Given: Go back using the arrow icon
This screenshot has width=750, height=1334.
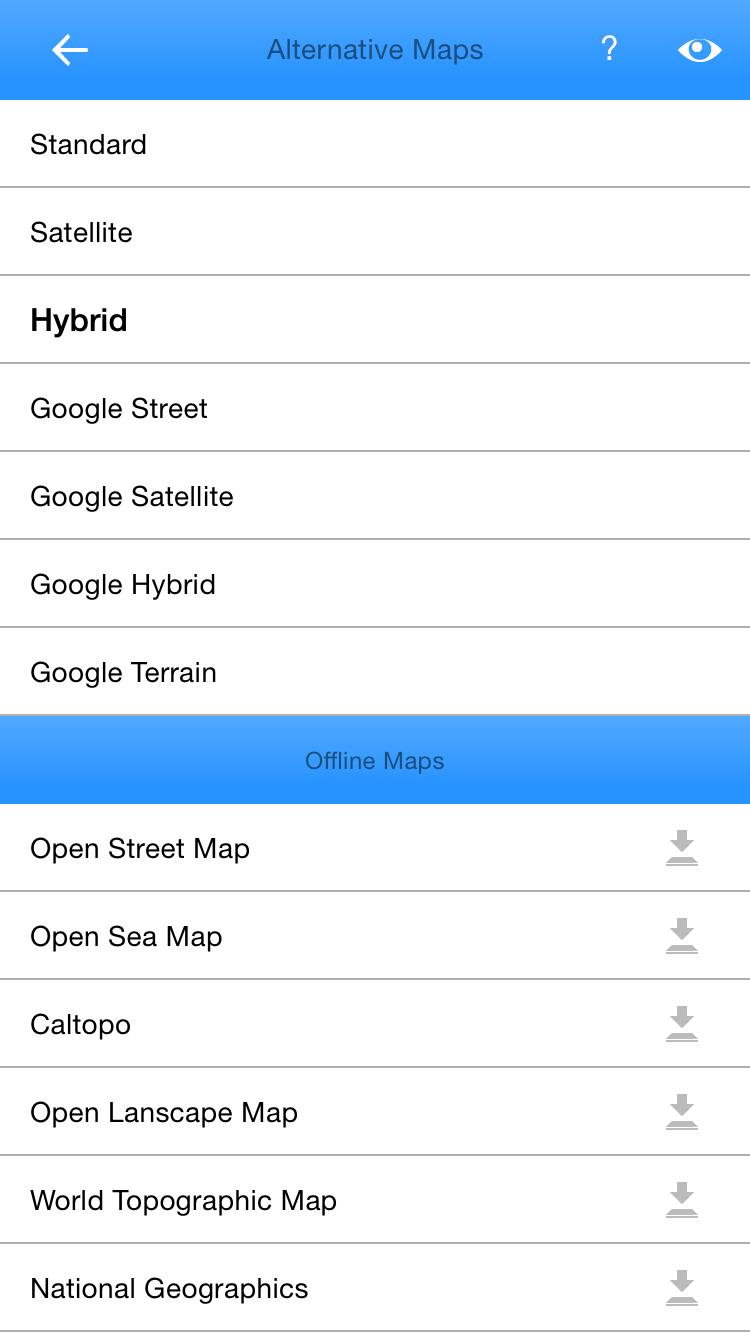Looking at the screenshot, I should 70,49.
